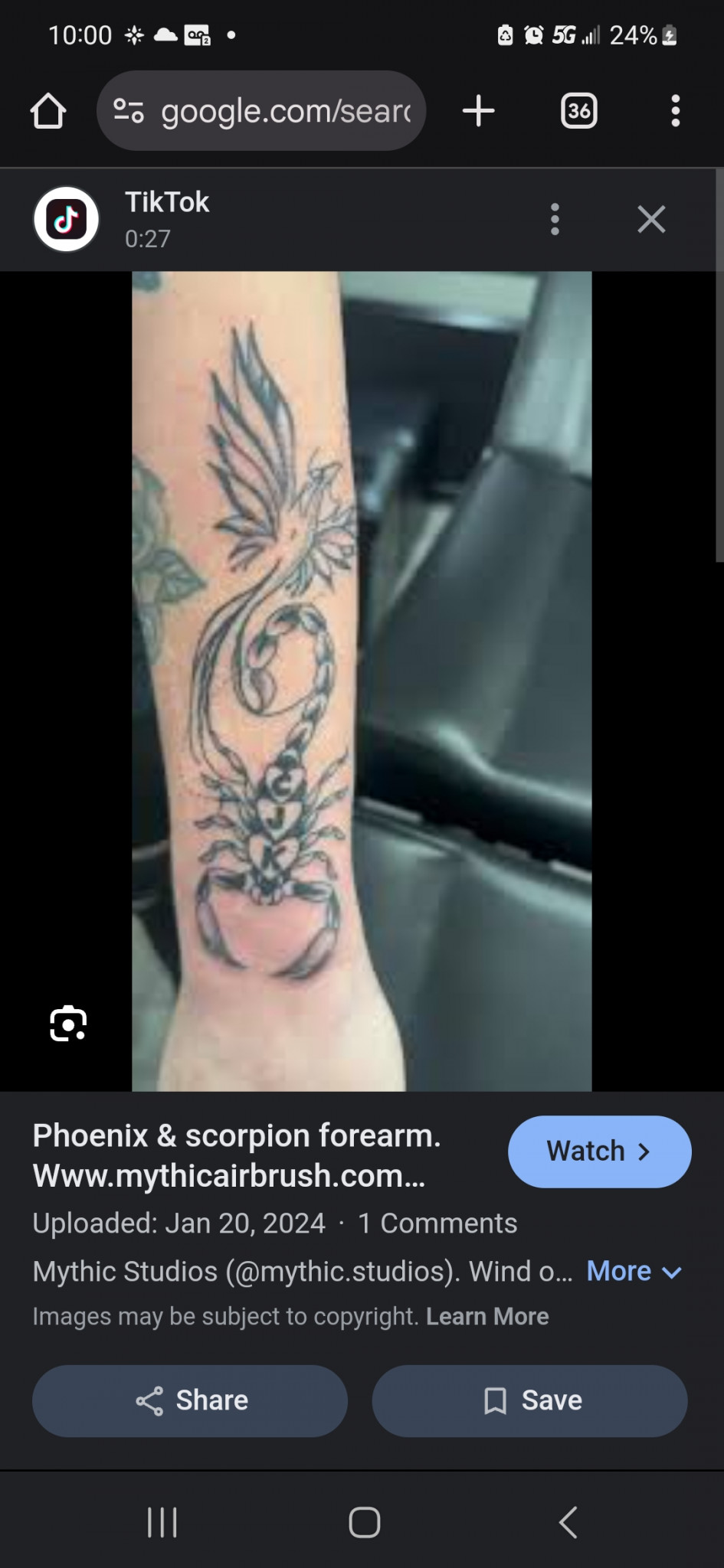Open the copyright Learn More link
The width and height of the screenshot is (724, 1568).
point(487,1316)
